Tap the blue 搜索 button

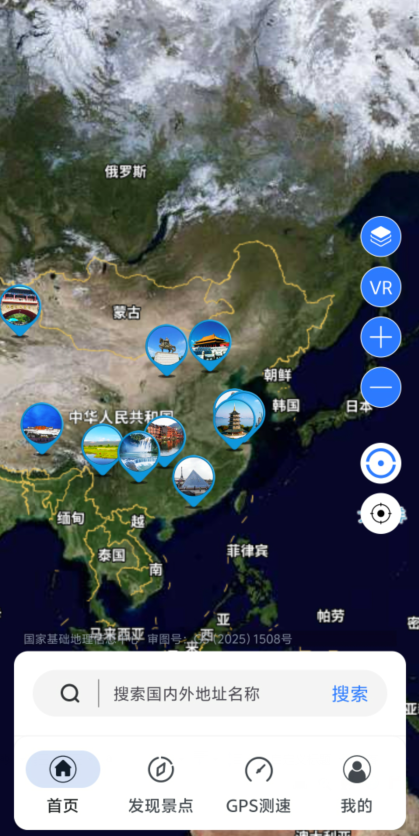point(350,694)
